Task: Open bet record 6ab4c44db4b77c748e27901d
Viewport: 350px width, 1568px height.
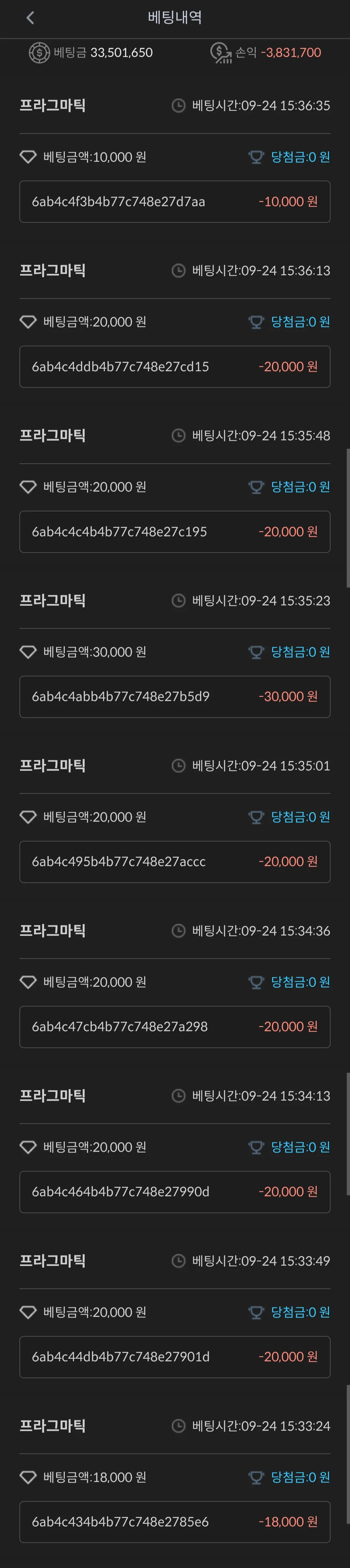Action: (175, 1356)
